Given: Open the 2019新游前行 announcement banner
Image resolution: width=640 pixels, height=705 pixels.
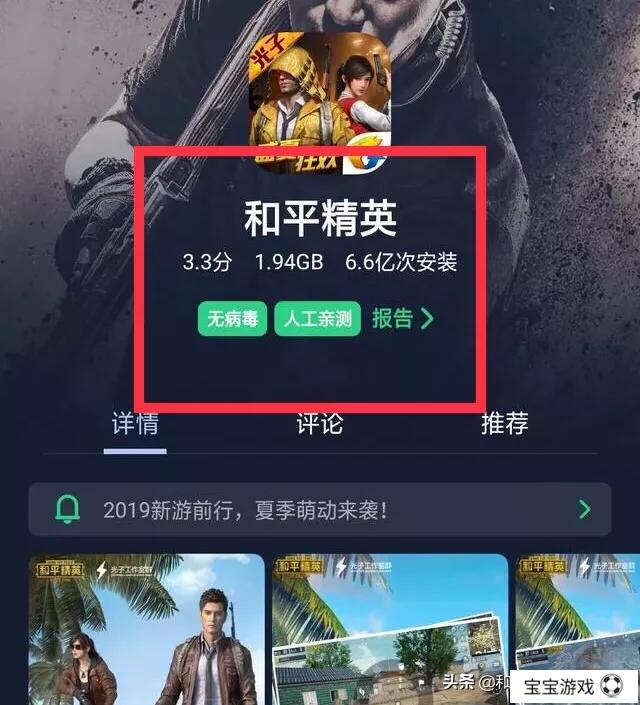Looking at the screenshot, I should [x=319, y=510].
